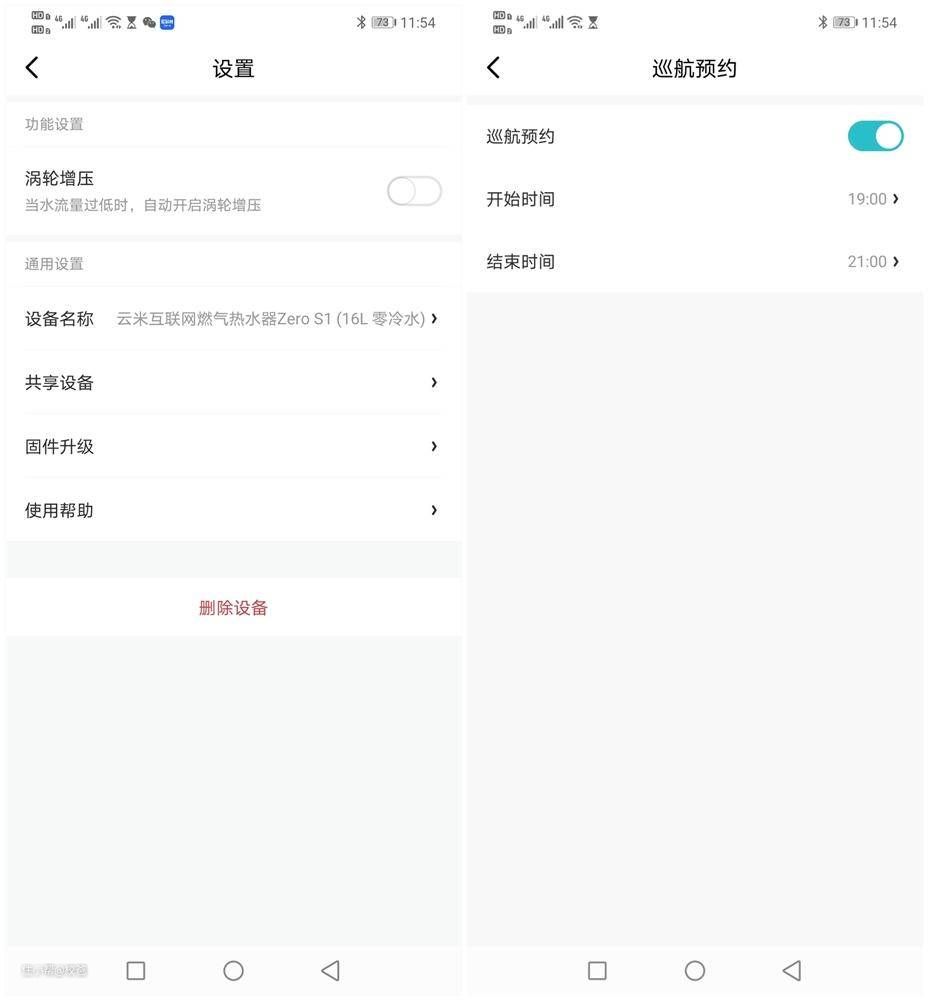Viewport: 928px width, 1000px height.
Task: Open 共享设备
Action: click(x=232, y=382)
